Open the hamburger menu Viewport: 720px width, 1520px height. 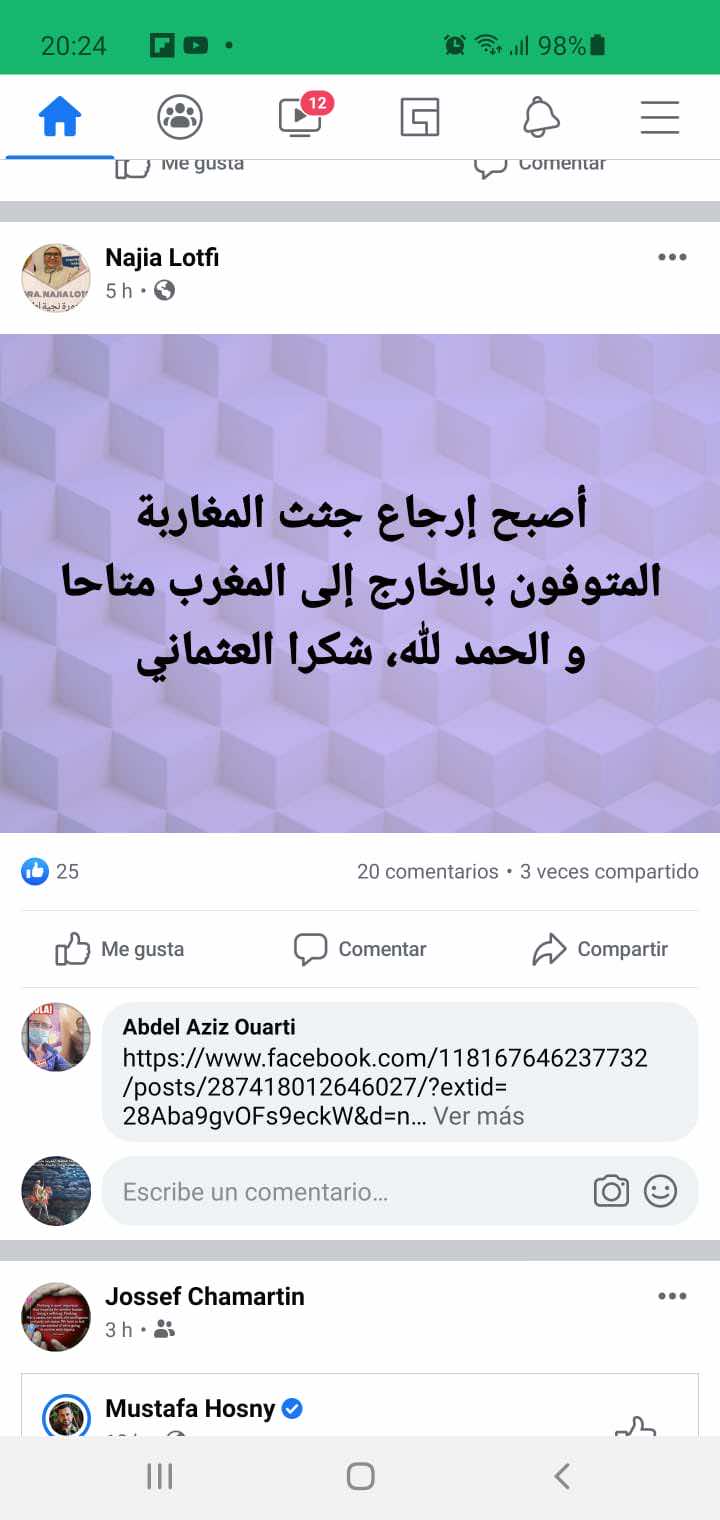click(660, 118)
